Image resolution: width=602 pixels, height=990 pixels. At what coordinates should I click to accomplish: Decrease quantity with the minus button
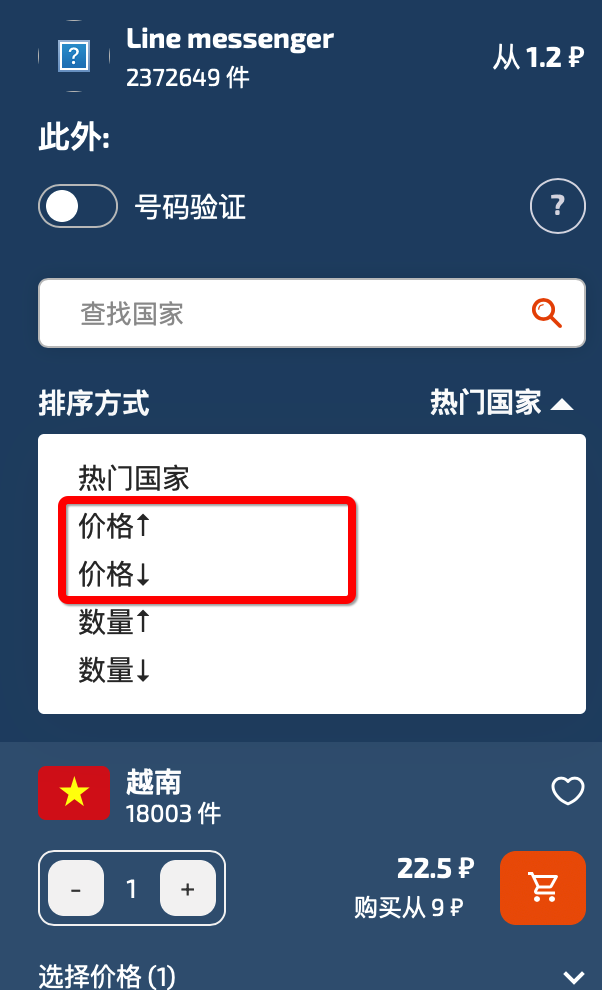point(77,888)
